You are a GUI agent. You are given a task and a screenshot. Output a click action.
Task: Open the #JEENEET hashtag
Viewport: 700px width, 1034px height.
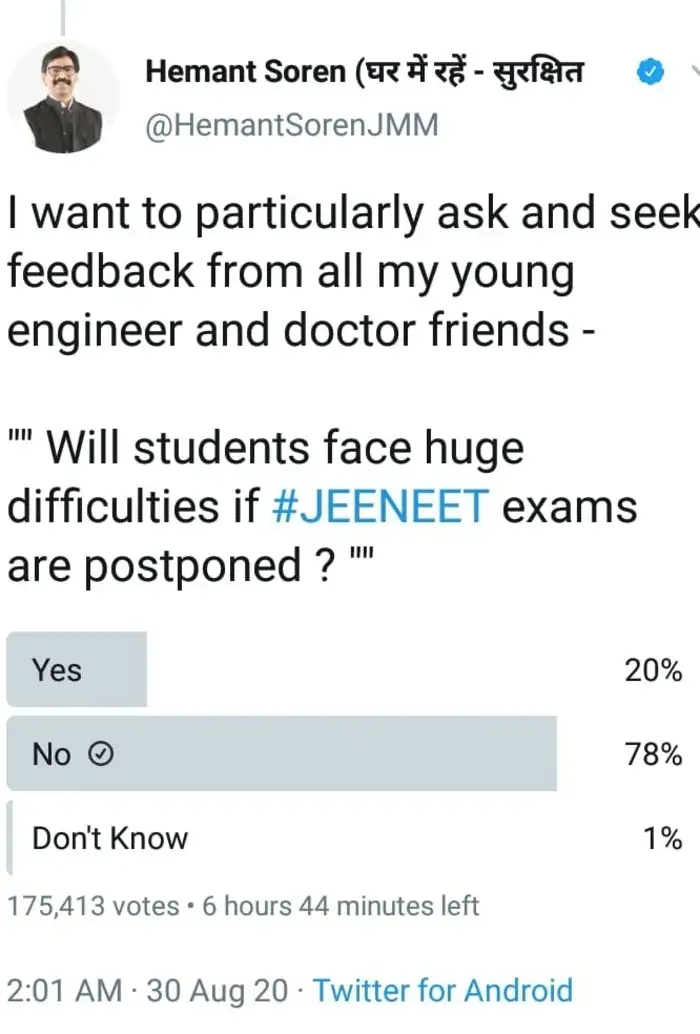click(381, 507)
